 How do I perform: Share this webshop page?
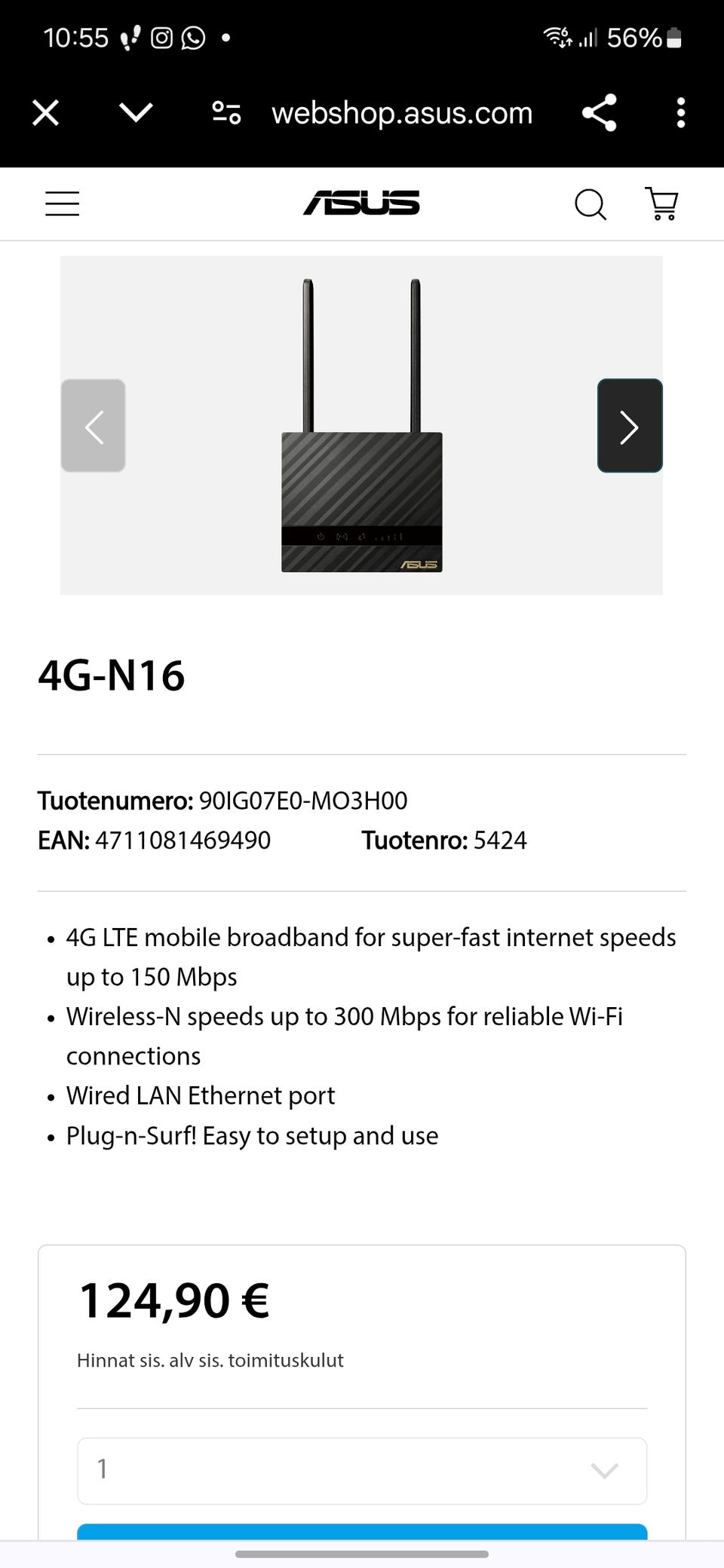(x=600, y=113)
